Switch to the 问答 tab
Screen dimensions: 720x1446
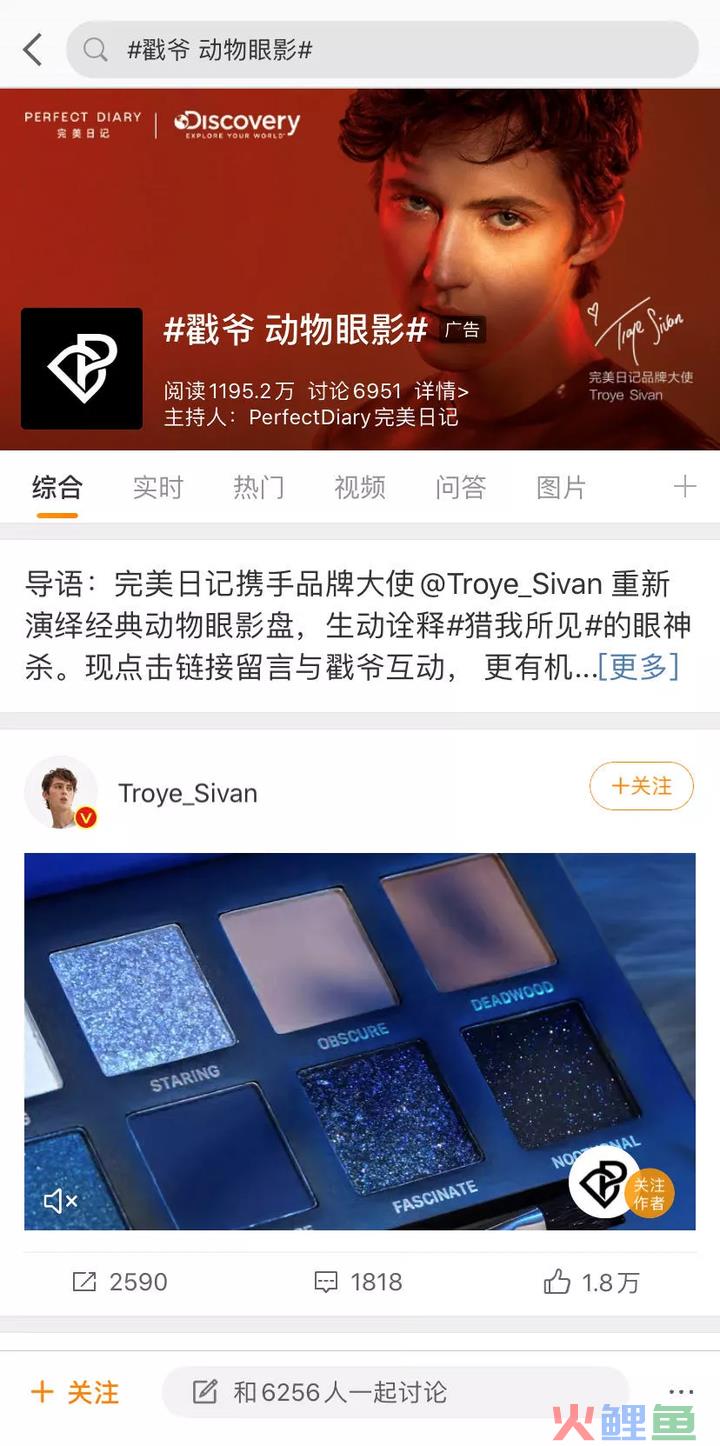(461, 488)
